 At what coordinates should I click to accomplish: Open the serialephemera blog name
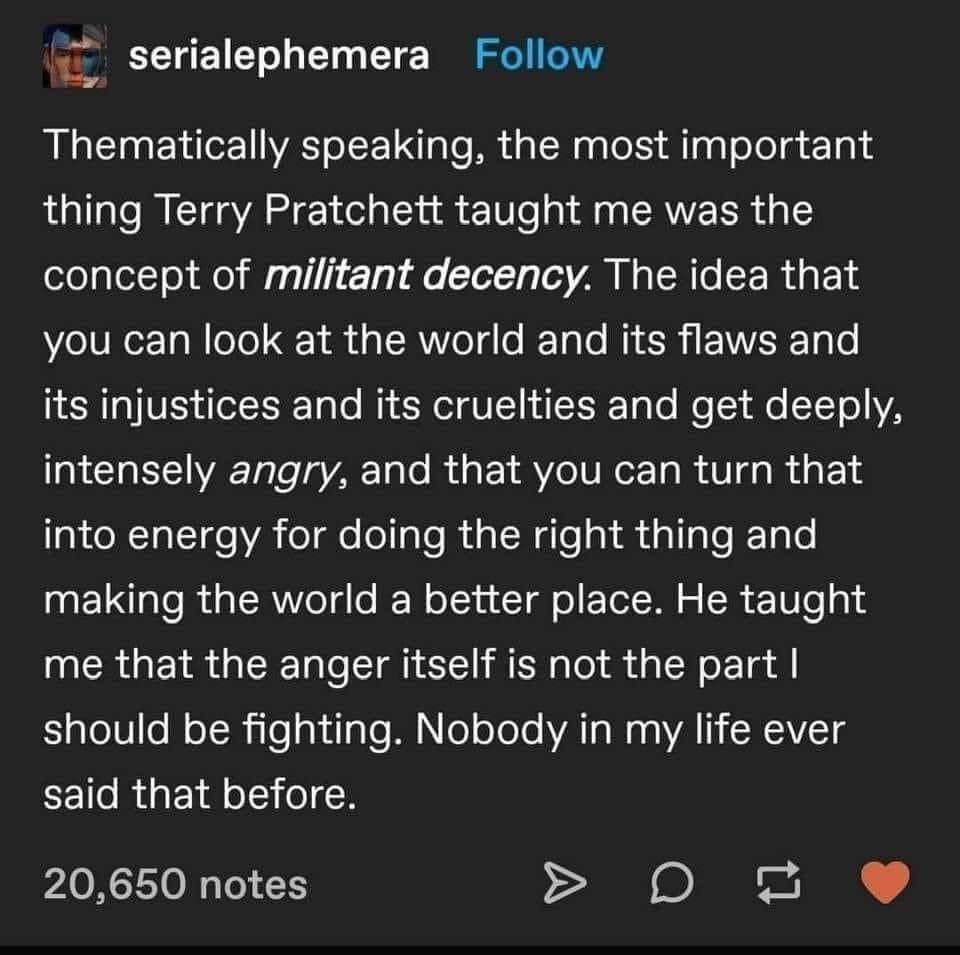[280, 57]
